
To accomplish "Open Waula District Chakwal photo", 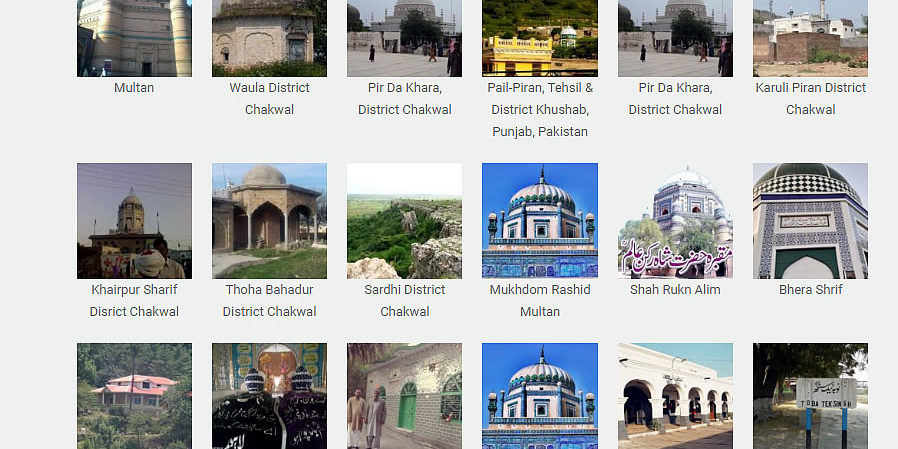I will 269,38.
